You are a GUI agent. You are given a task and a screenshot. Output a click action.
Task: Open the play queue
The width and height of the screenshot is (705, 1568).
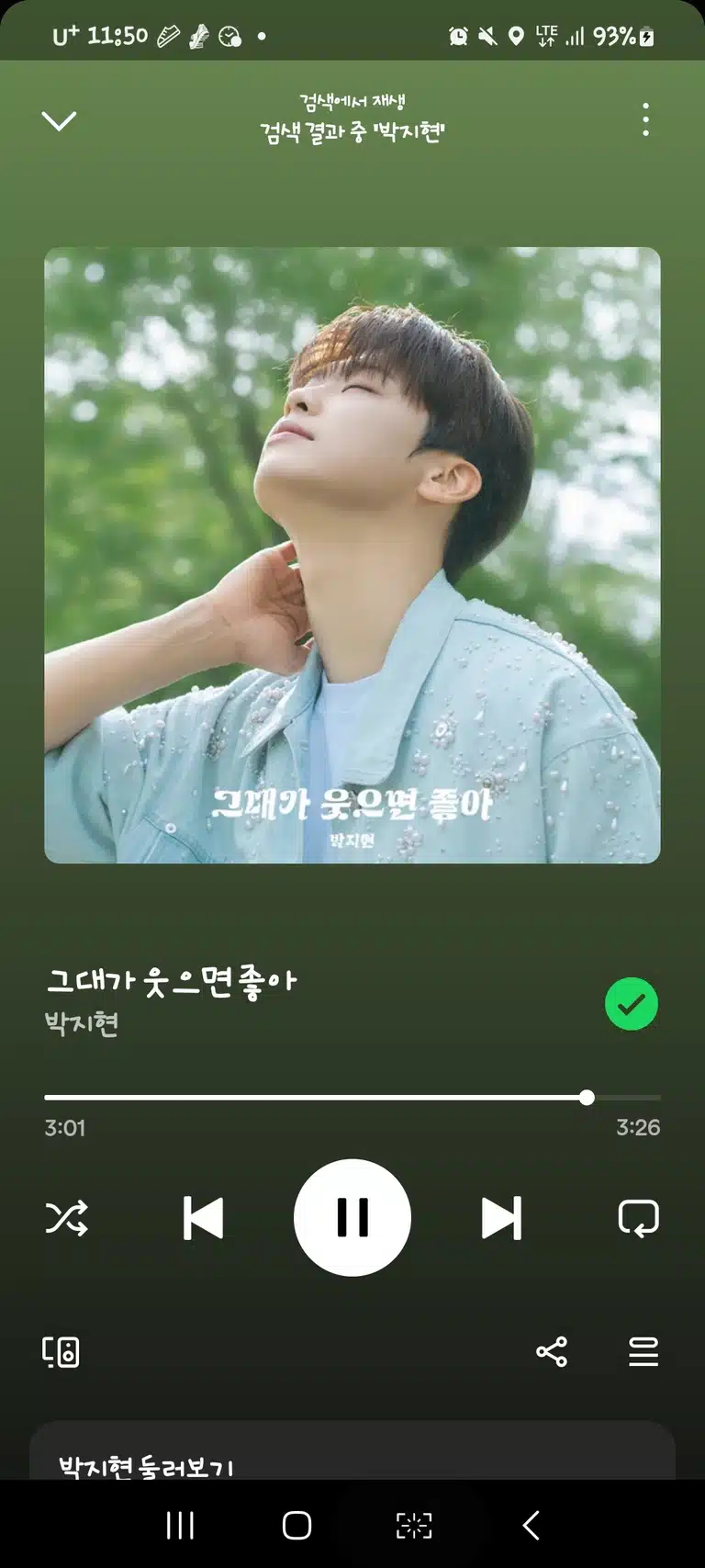(x=643, y=1352)
